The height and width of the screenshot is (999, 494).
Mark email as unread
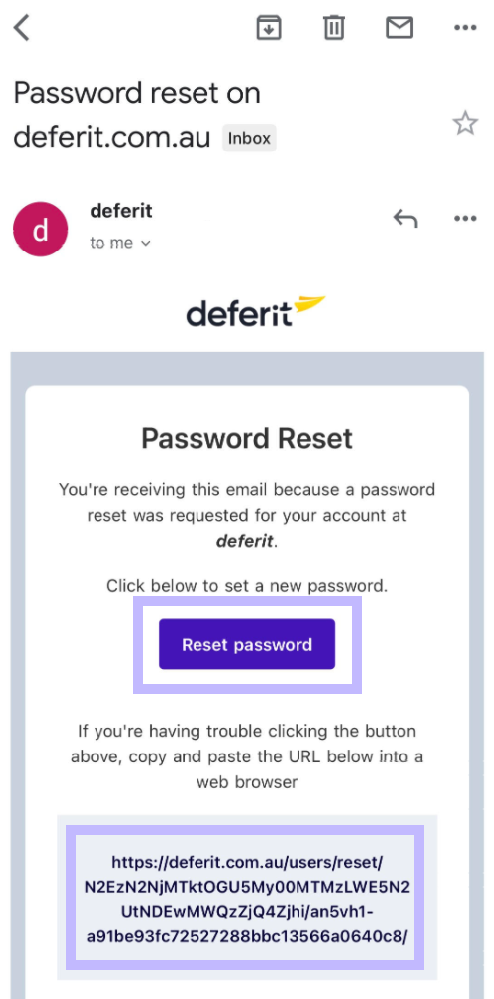coord(400,27)
